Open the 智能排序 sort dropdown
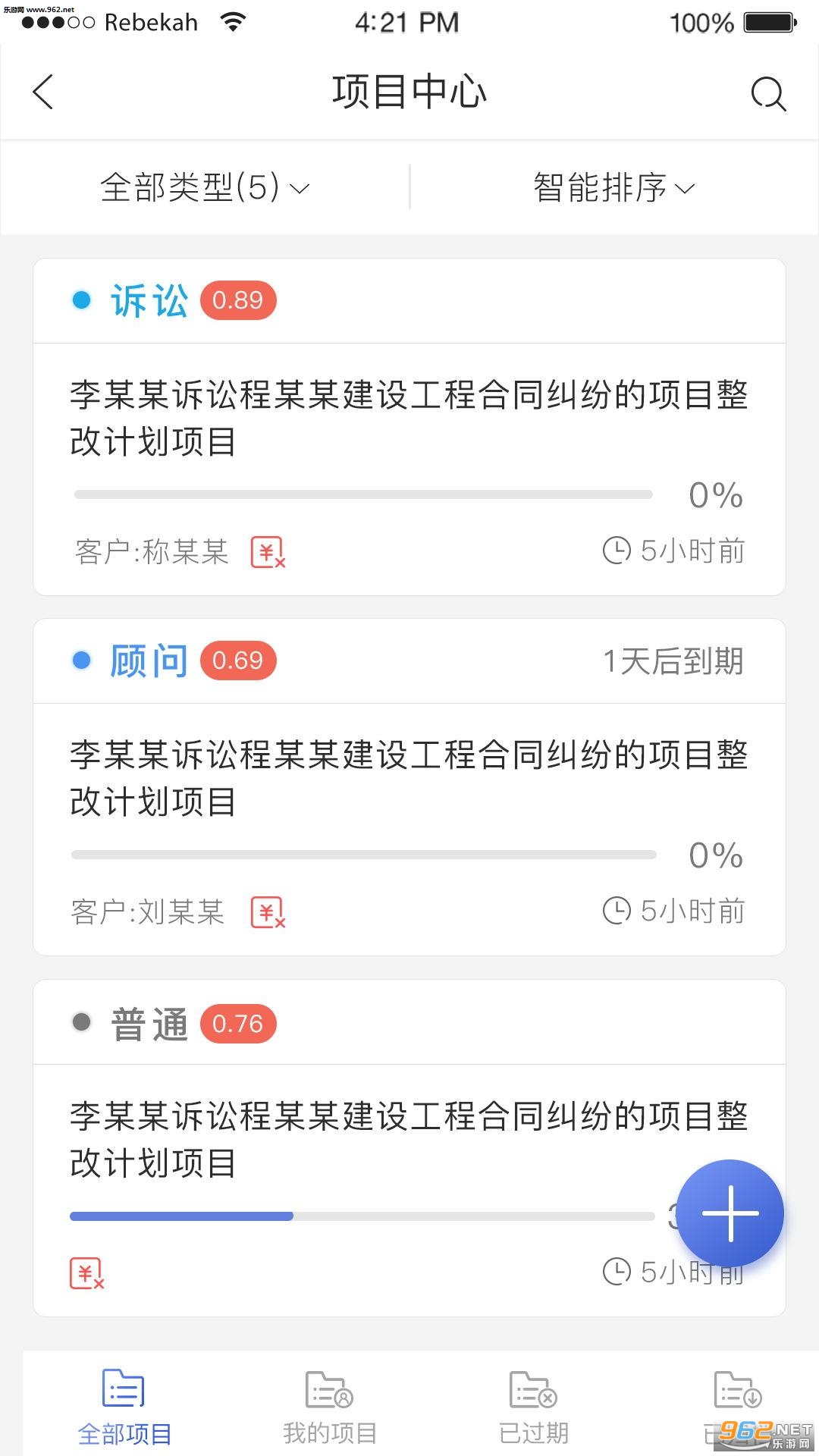Viewport: 819px width, 1456px height. click(613, 187)
